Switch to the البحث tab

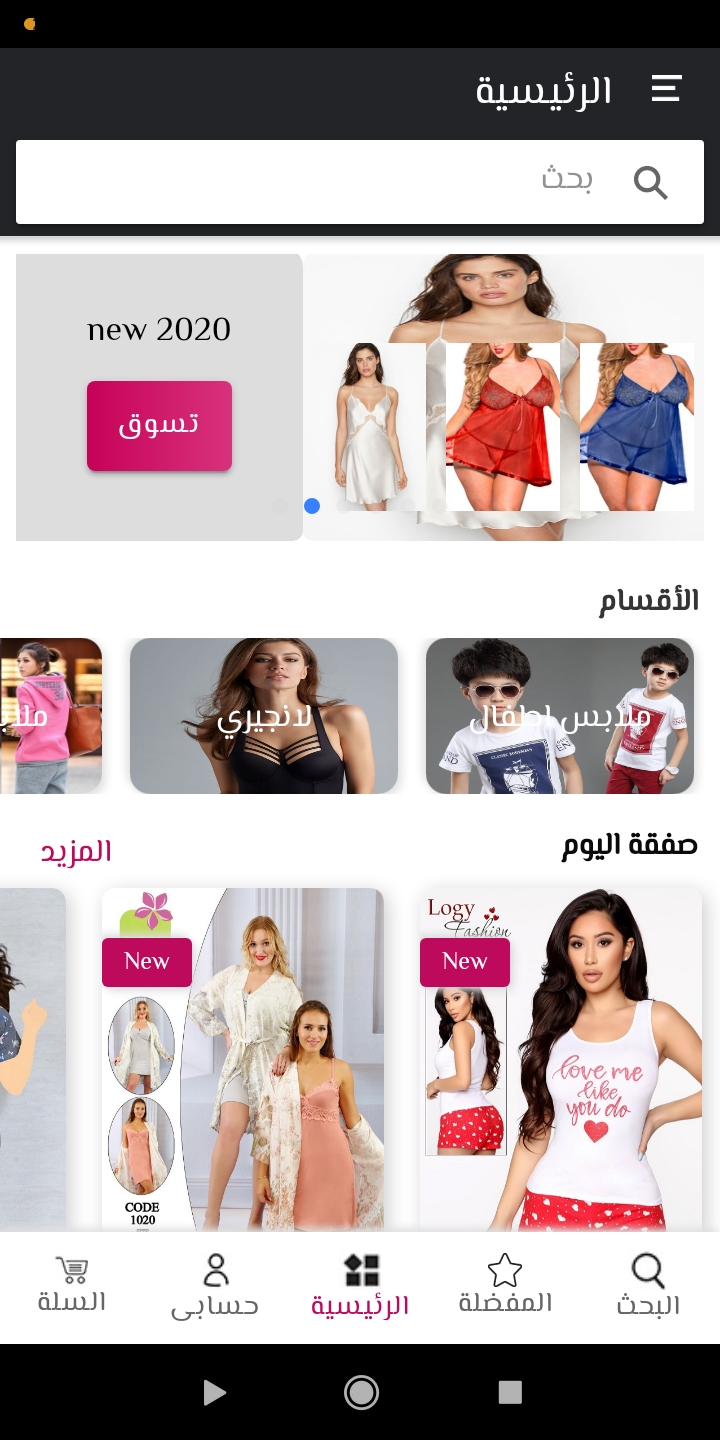647,1286
